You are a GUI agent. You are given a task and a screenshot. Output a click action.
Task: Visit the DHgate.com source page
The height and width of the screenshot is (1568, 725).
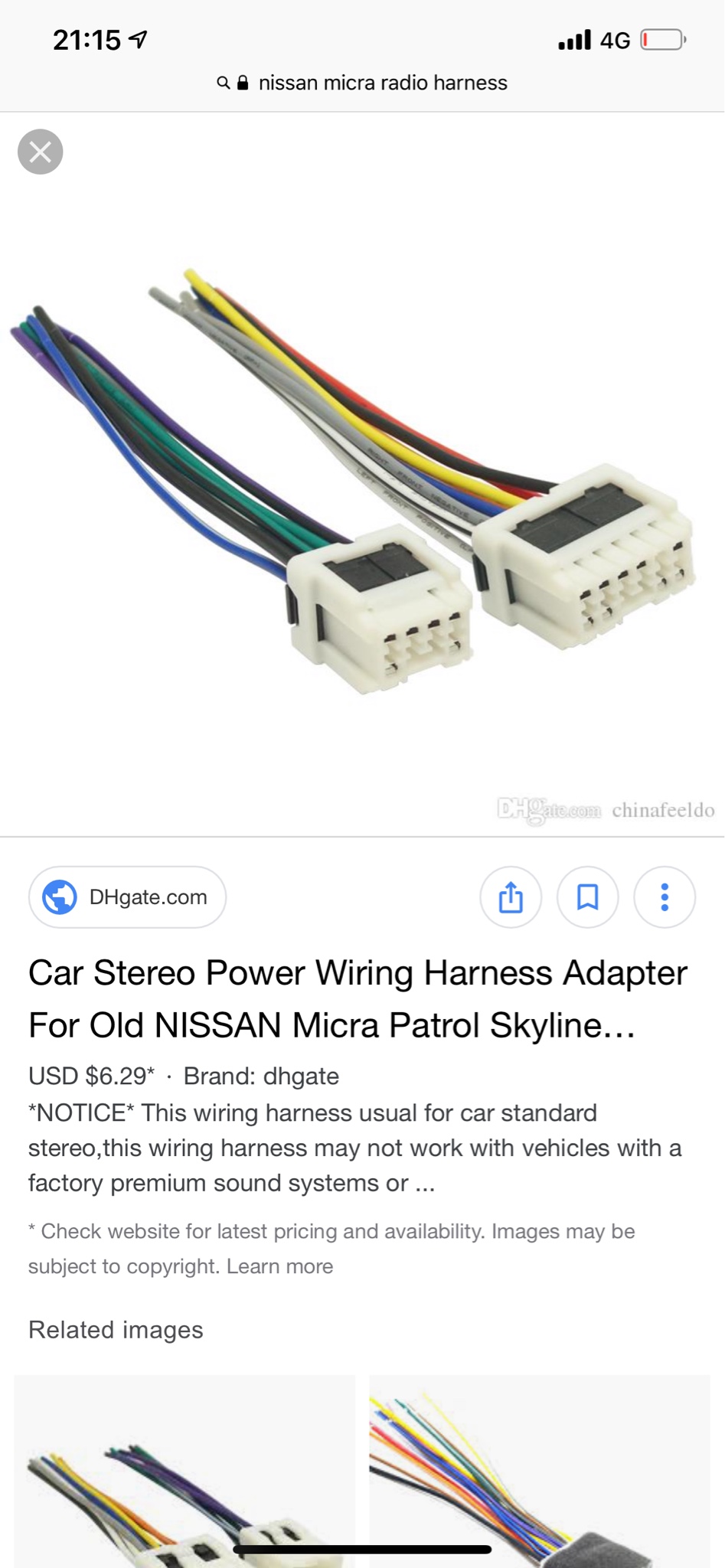point(128,897)
